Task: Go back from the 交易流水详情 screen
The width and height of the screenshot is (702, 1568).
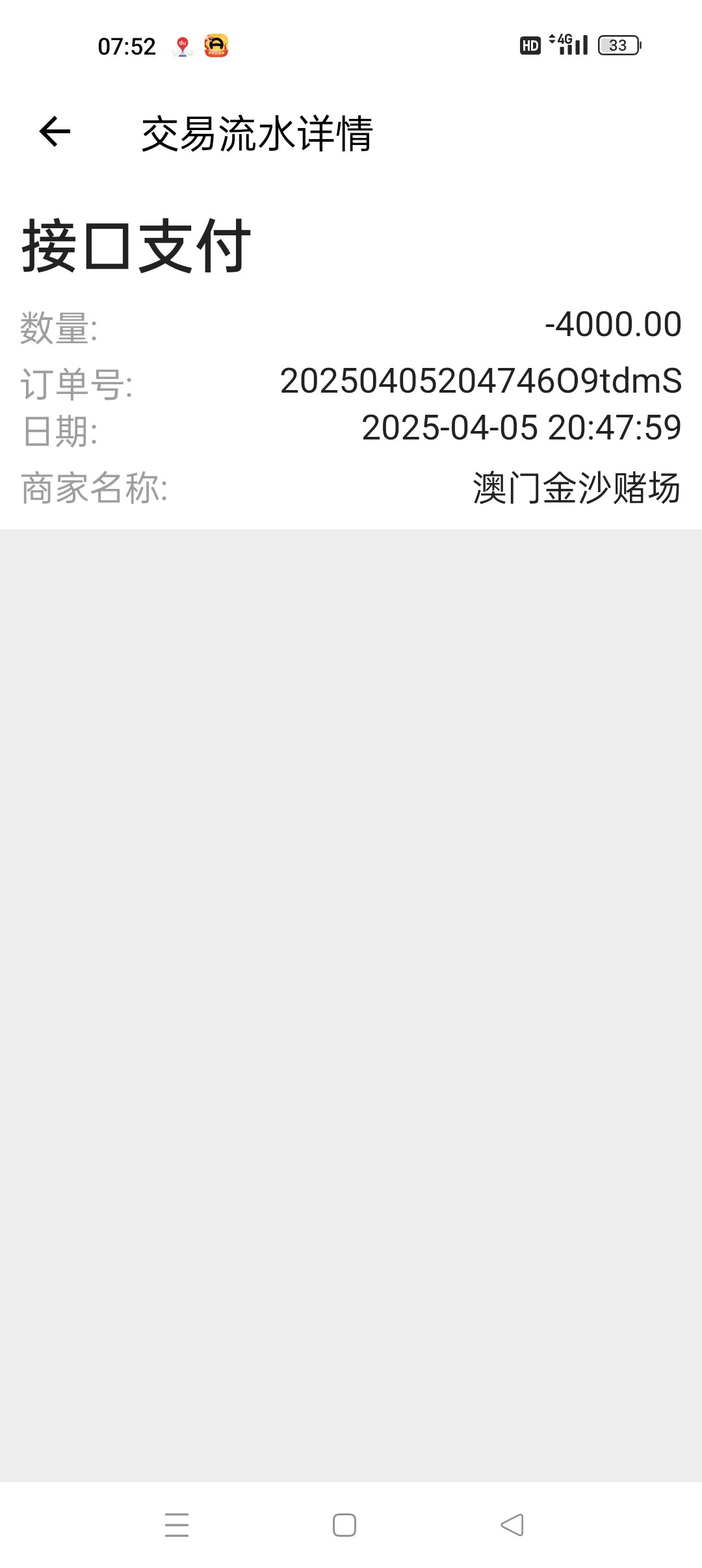Action: click(55, 132)
